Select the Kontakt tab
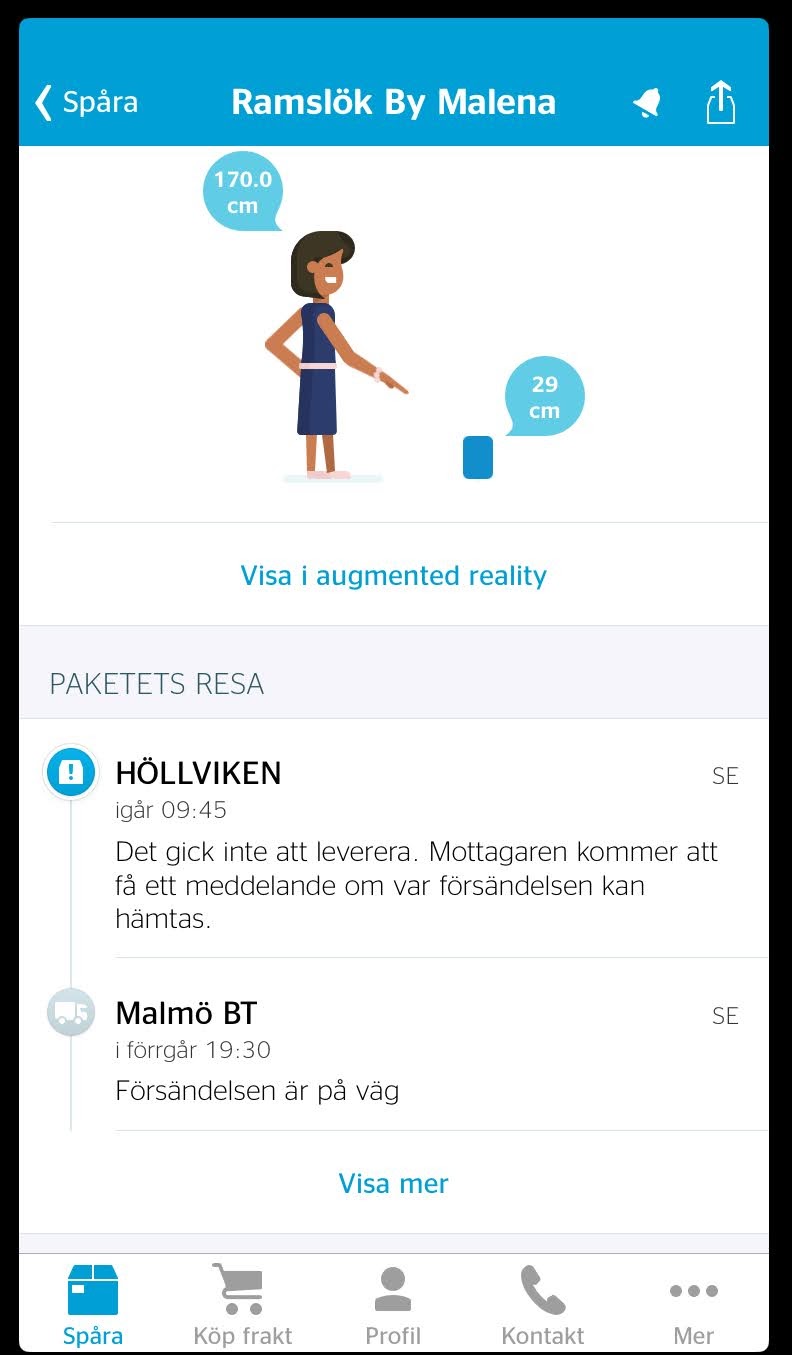The image size is (792, 1355). point(543,1304)
